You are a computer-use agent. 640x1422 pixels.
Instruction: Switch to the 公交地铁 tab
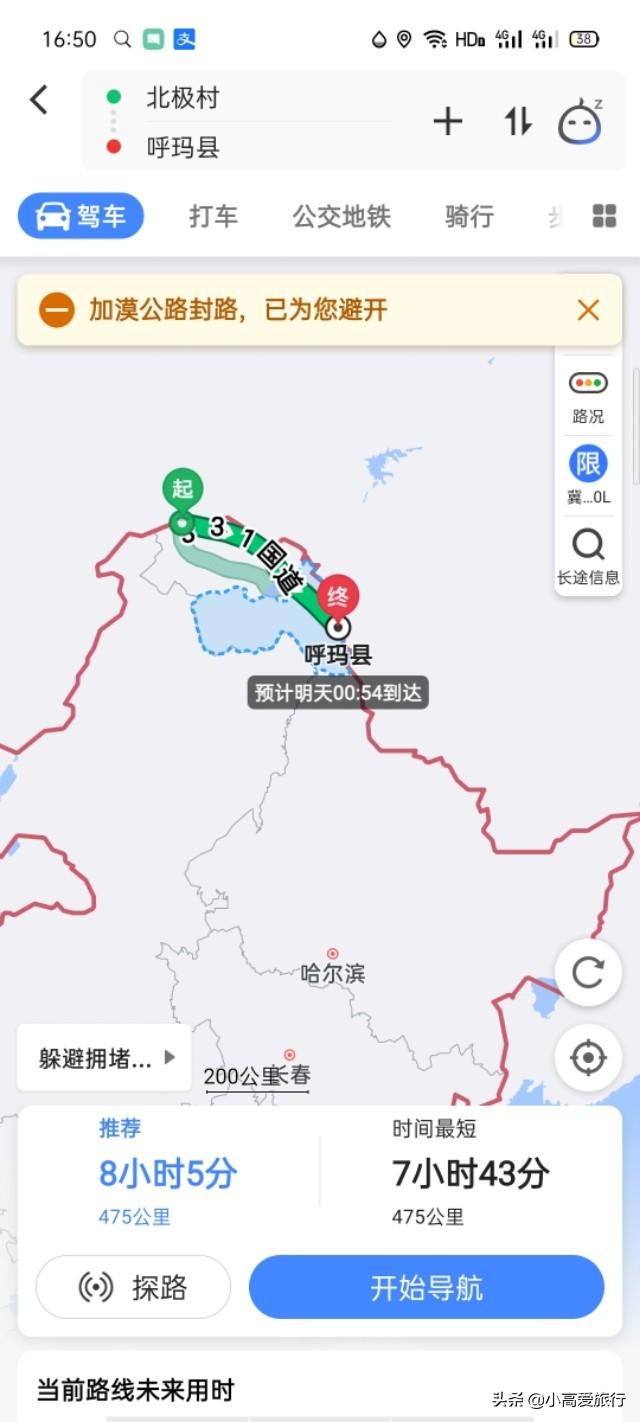point(341,216)
